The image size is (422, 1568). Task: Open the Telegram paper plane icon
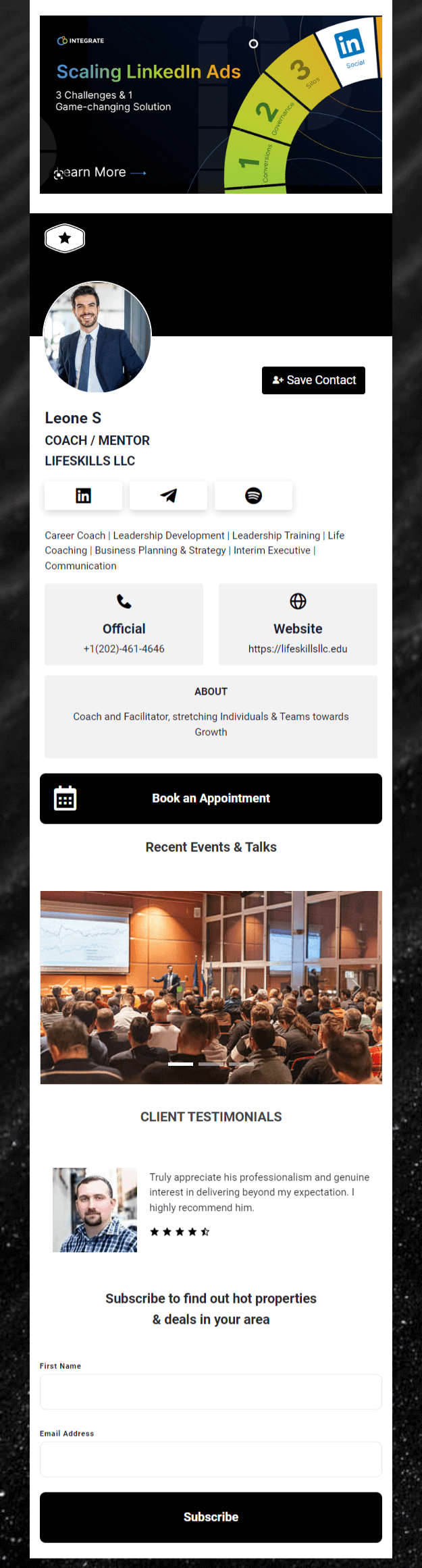[x=168, y=495]
